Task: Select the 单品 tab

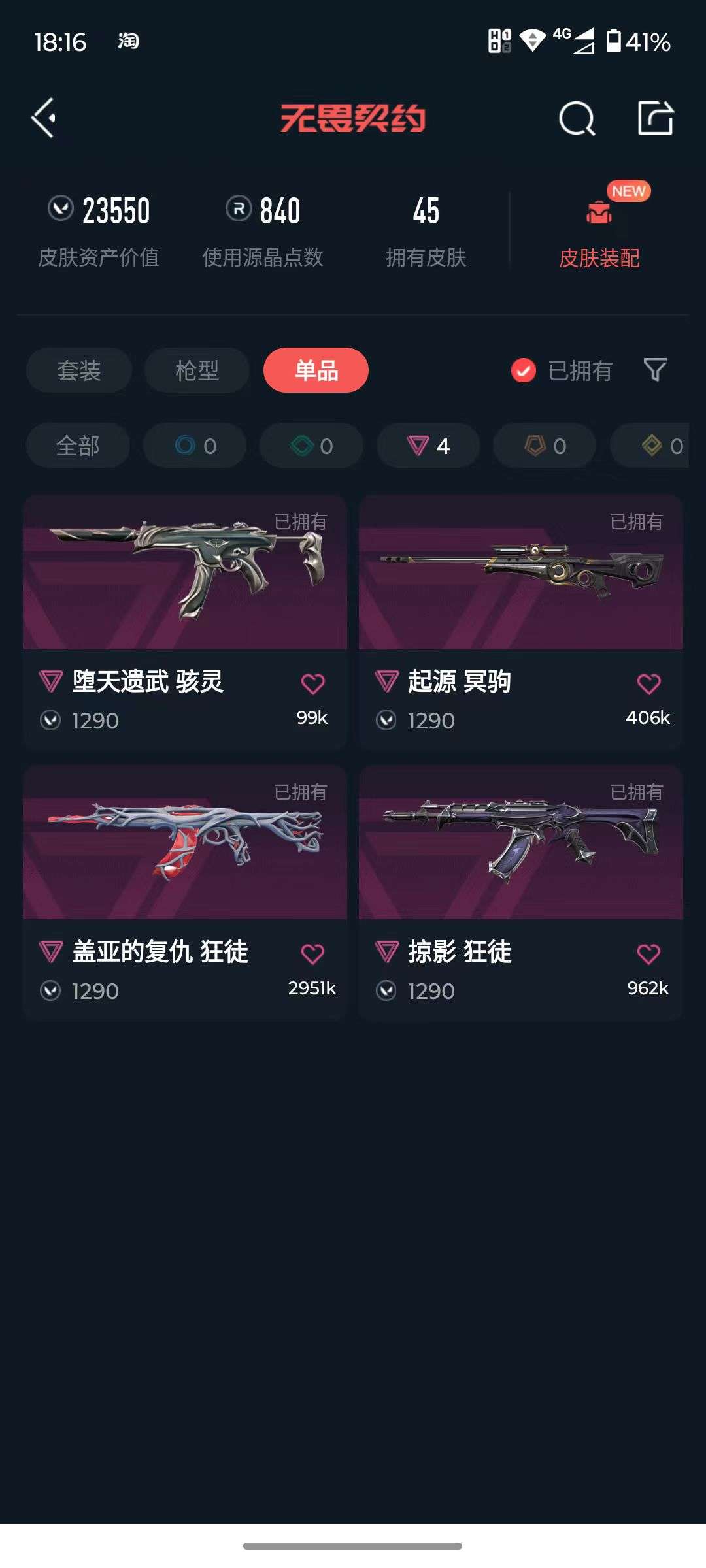Action: click(x=316, y=370)
